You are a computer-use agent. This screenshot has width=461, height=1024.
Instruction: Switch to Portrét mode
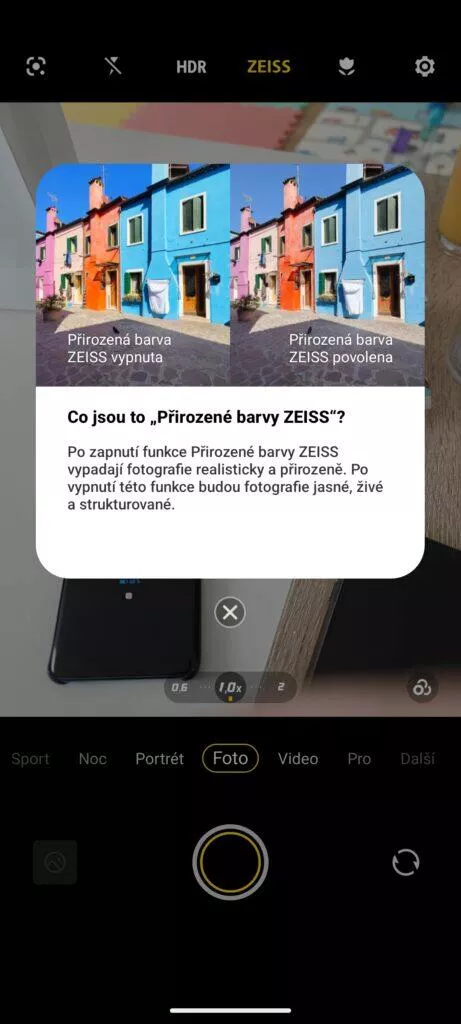tap(159, 759)
